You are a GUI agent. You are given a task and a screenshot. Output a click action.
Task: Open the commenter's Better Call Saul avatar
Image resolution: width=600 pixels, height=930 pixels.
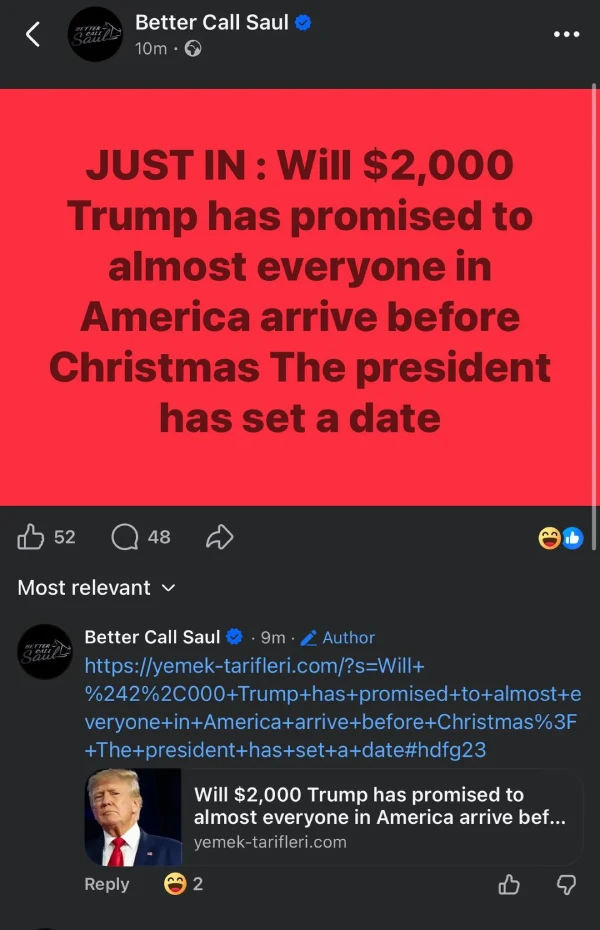46,652
